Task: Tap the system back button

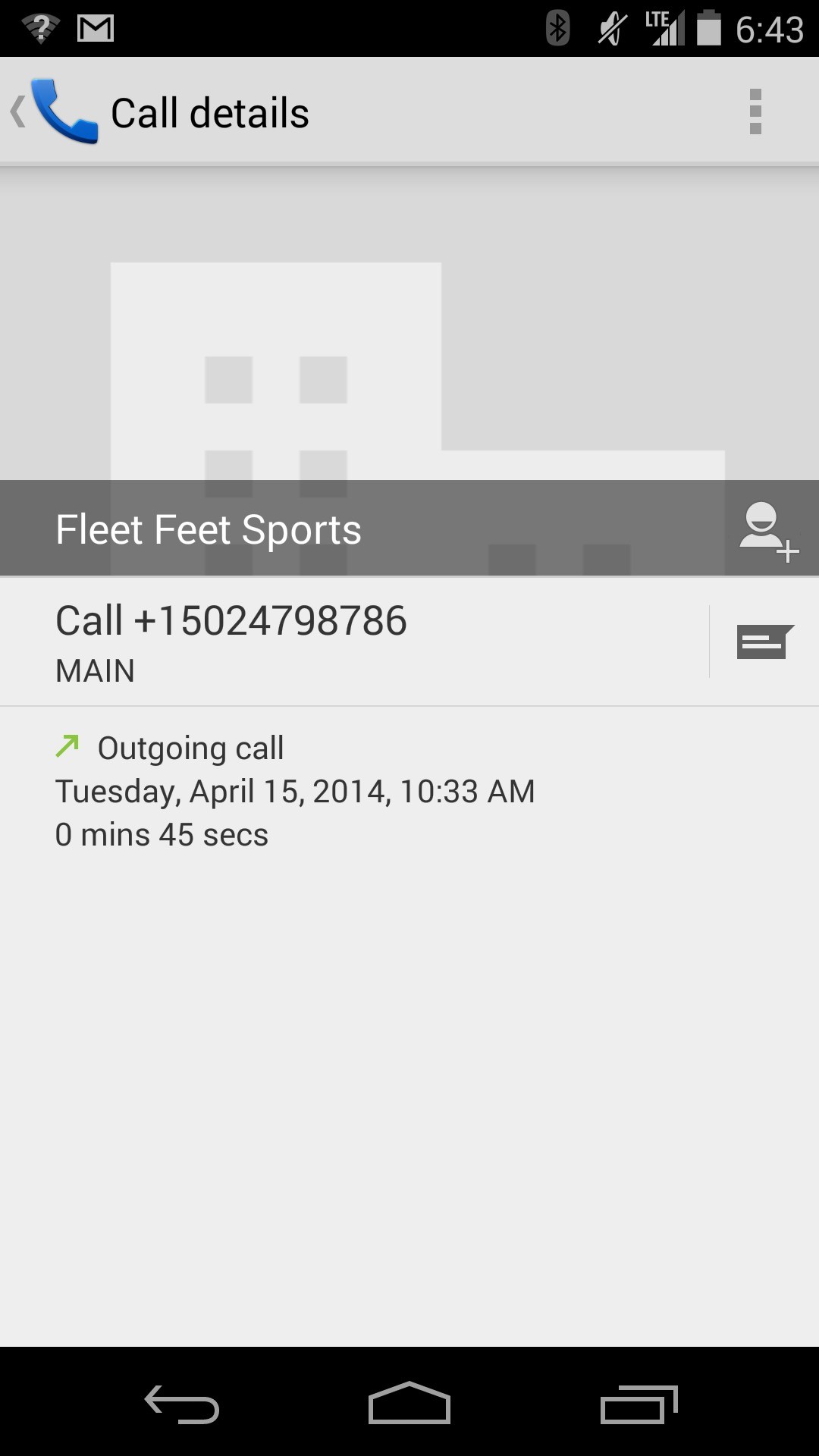Action: pyautogui.click(x=182, y=1403)
